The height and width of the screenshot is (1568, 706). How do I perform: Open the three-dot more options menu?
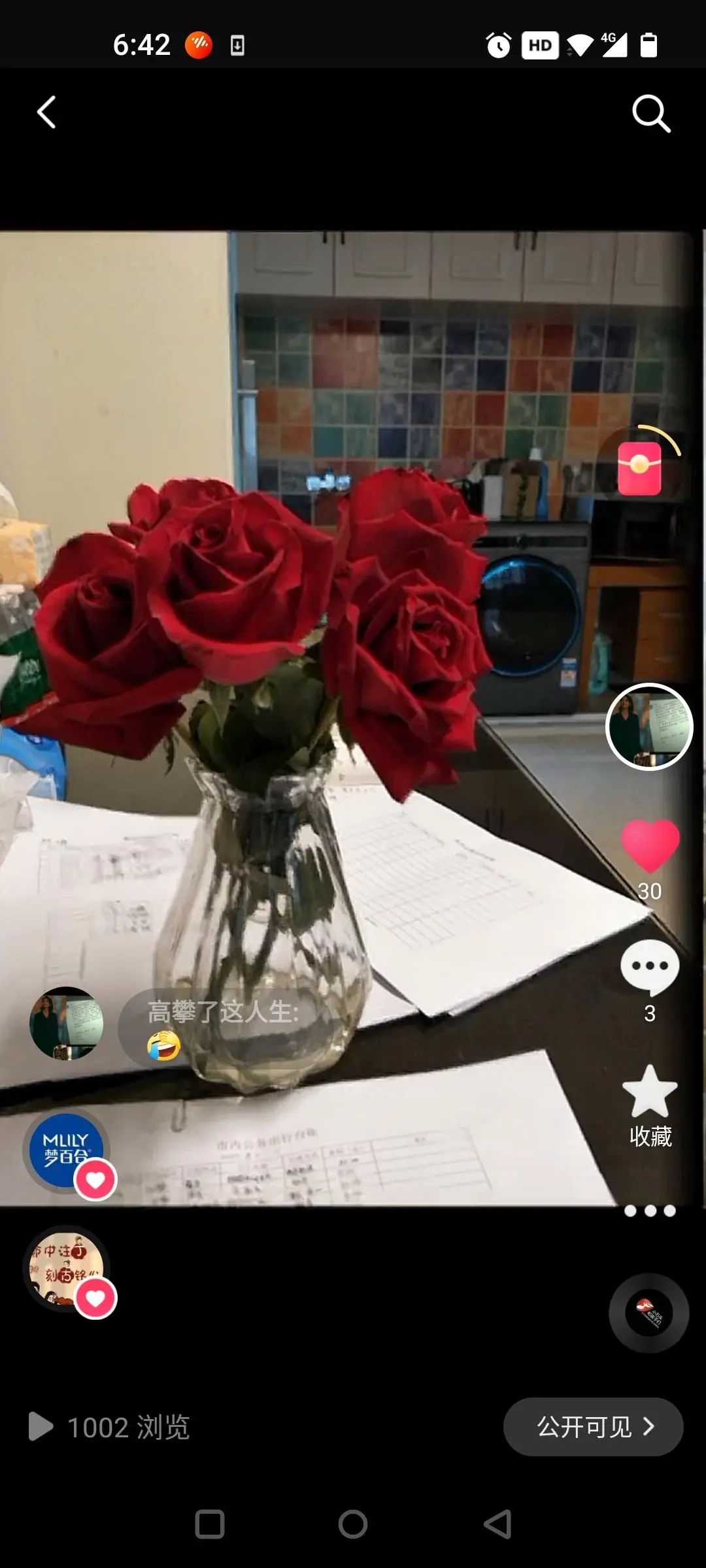point(650,1211)
